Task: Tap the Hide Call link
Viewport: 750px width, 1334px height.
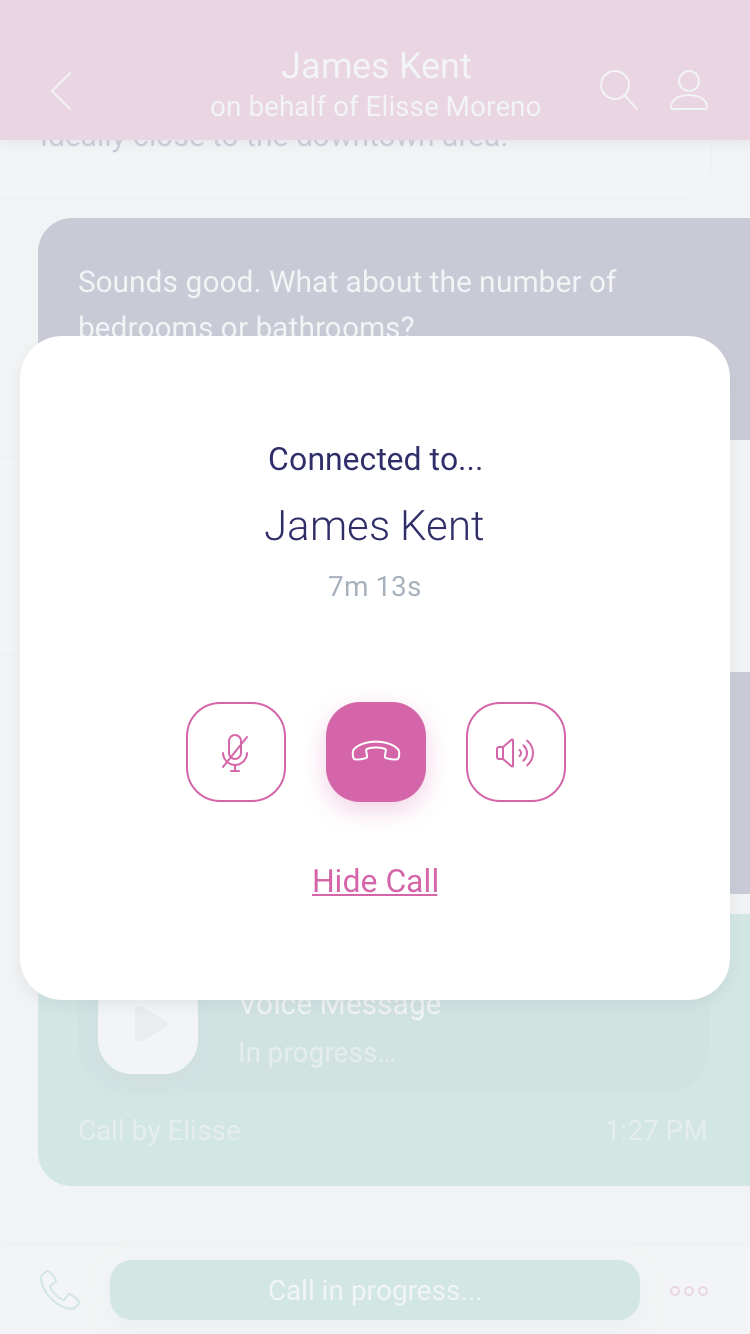Action: (x=375, y=881)
